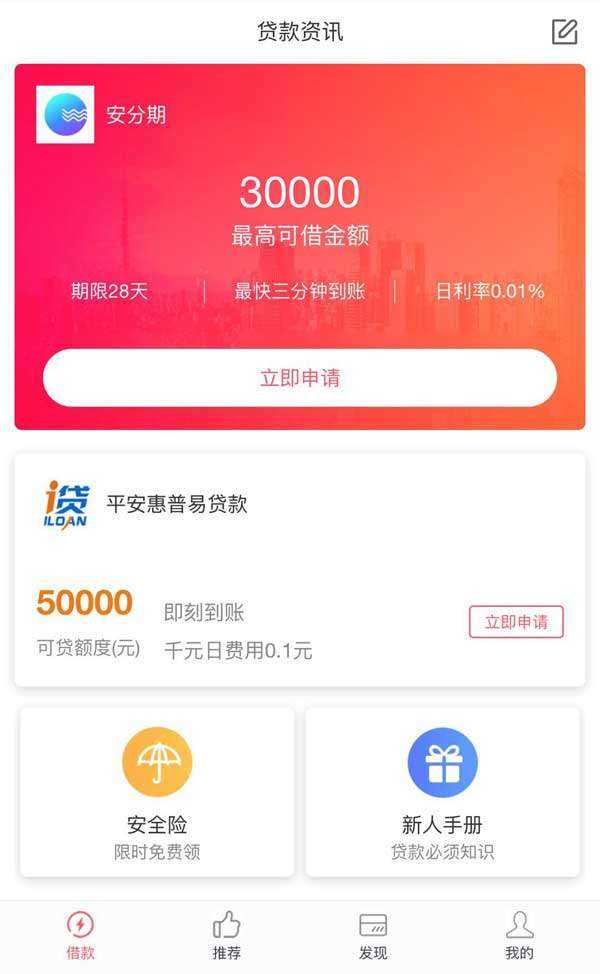Viewport: 600px width, 974px height.
Task: Switch to the 借款 tab
Action: [x=80, y=935]
